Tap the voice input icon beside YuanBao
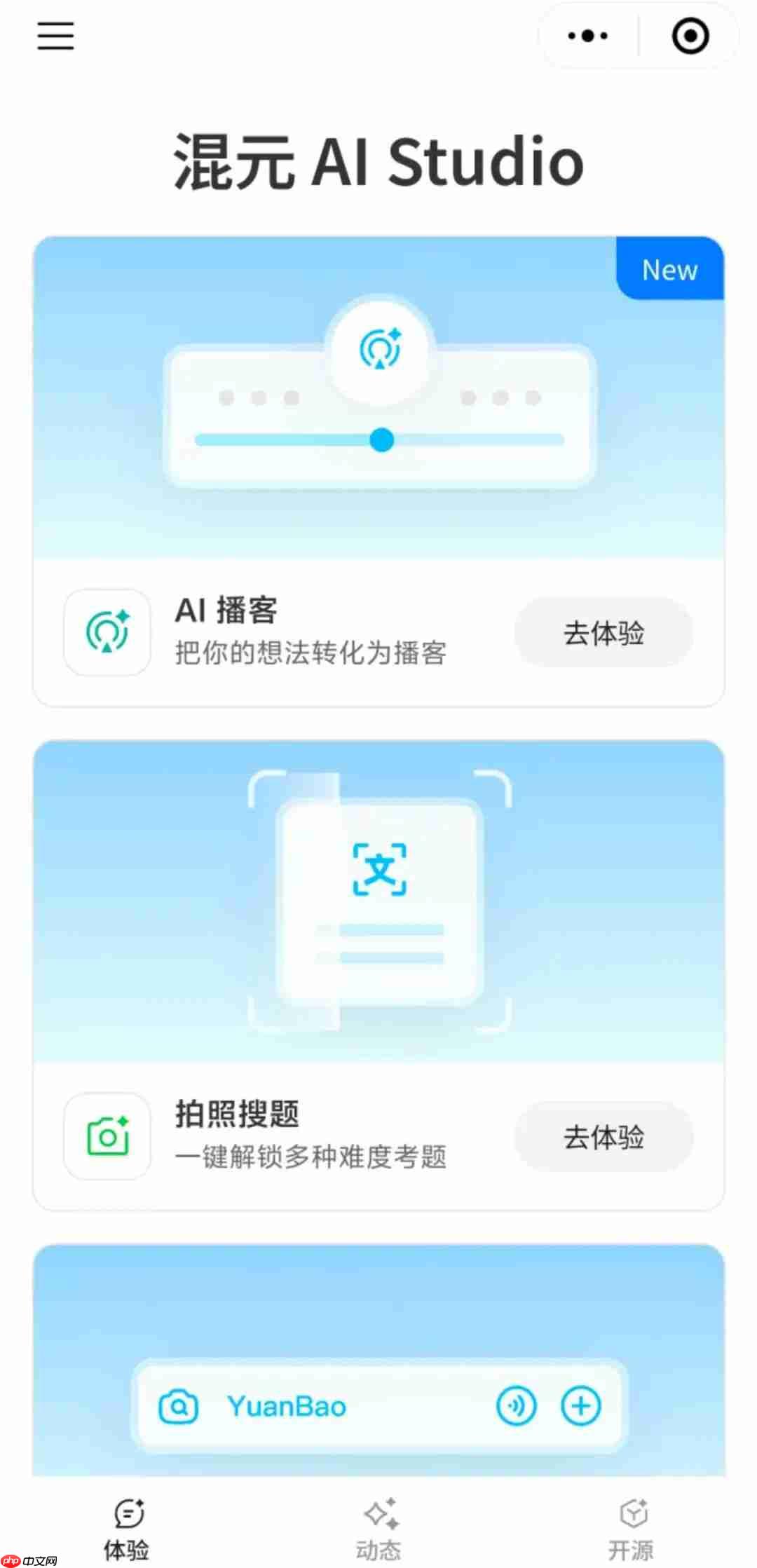This screenshot has width=757, height=1568. tap(517, 1406)
